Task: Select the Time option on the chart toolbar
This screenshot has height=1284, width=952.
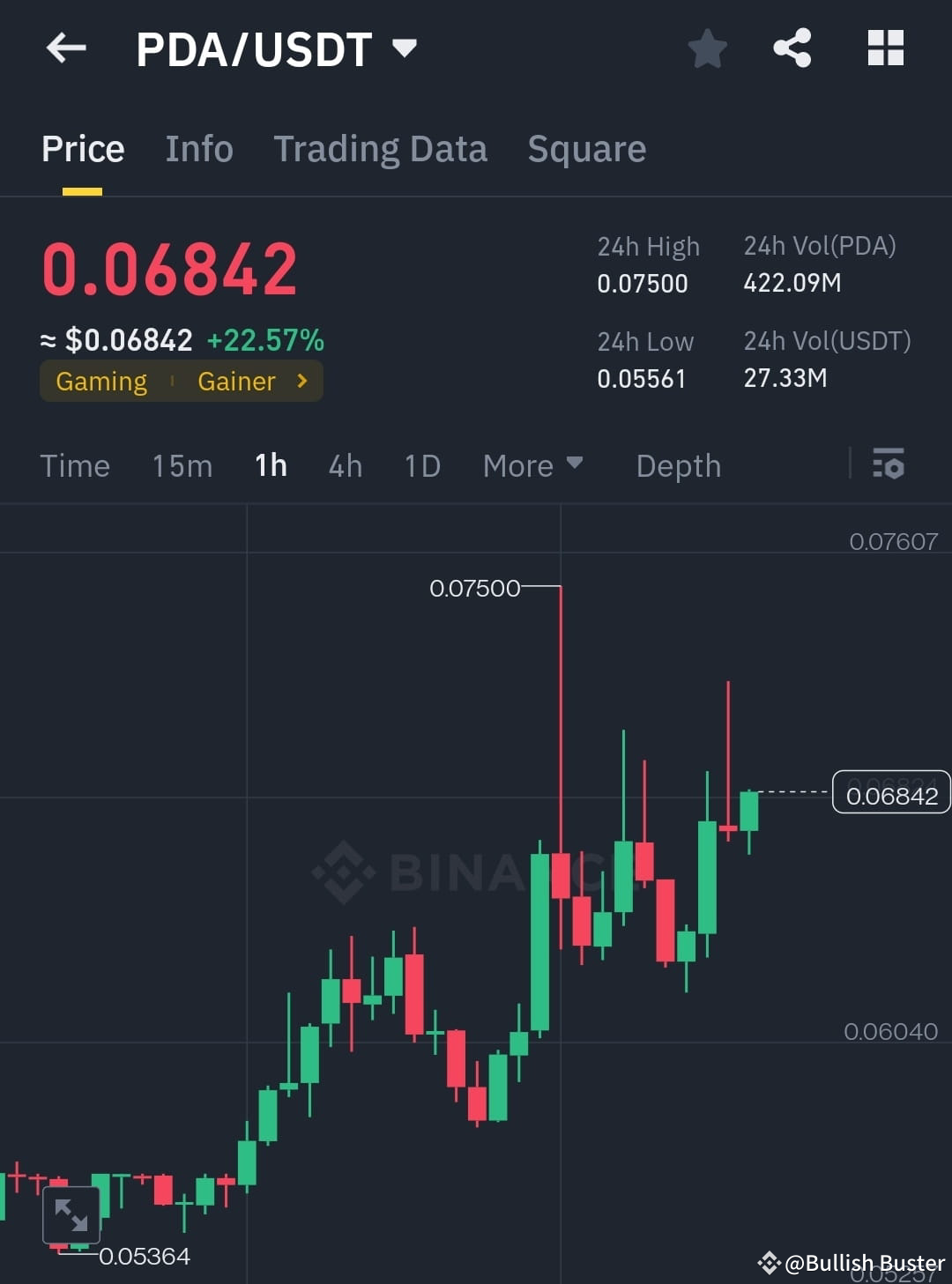Action: 75,465
